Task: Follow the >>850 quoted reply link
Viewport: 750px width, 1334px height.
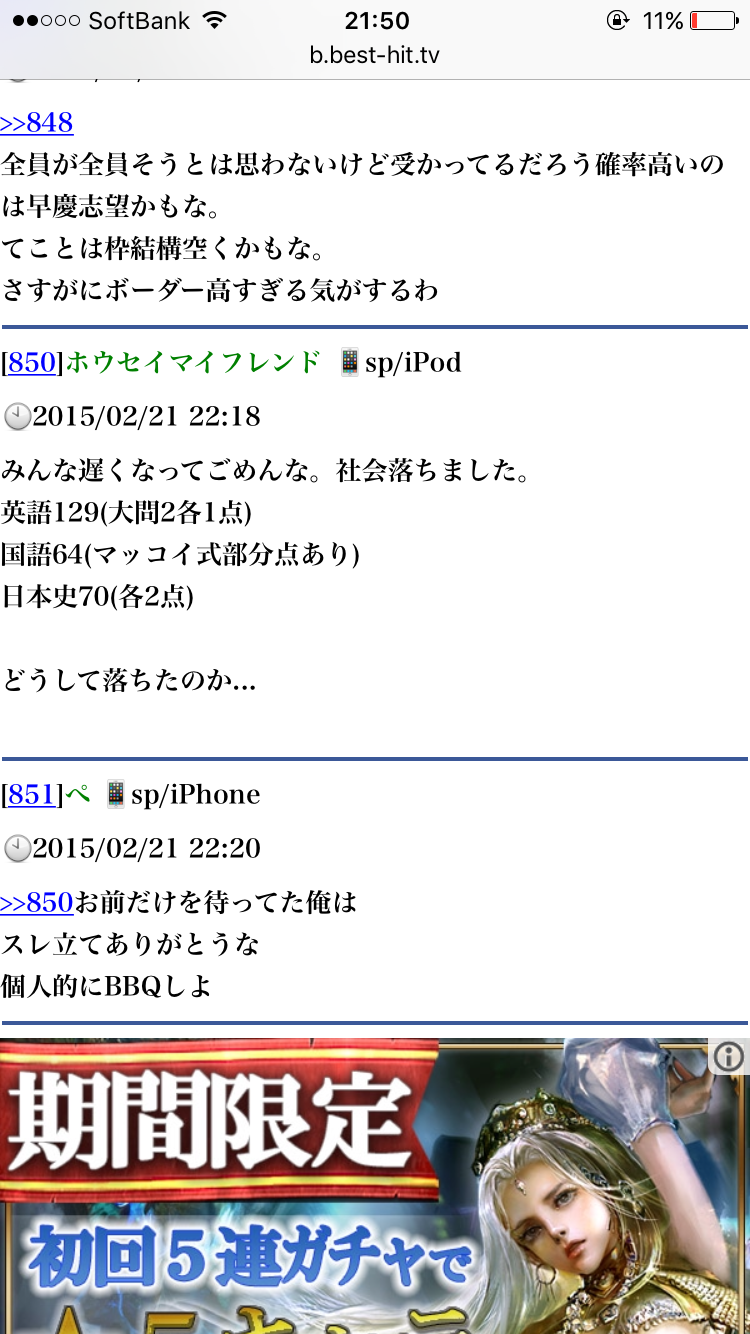Action: [x=37, y=903]
